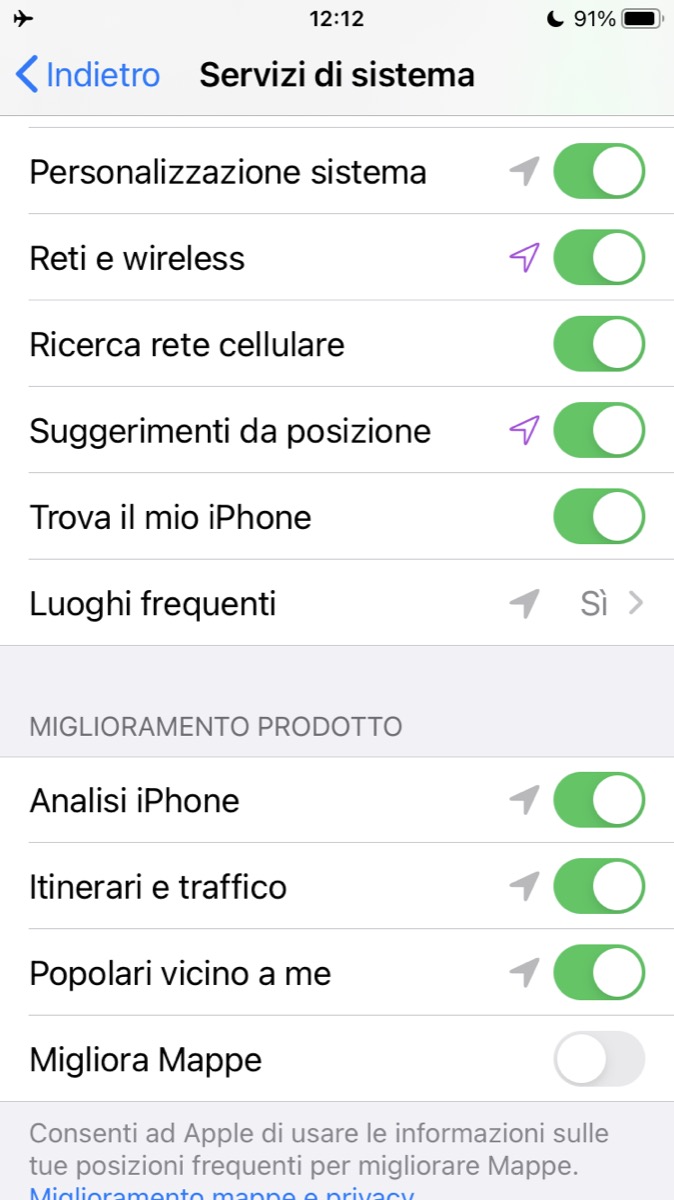
Task: Toggle Popolari vicino a me
Action: (x=598, y=973)
